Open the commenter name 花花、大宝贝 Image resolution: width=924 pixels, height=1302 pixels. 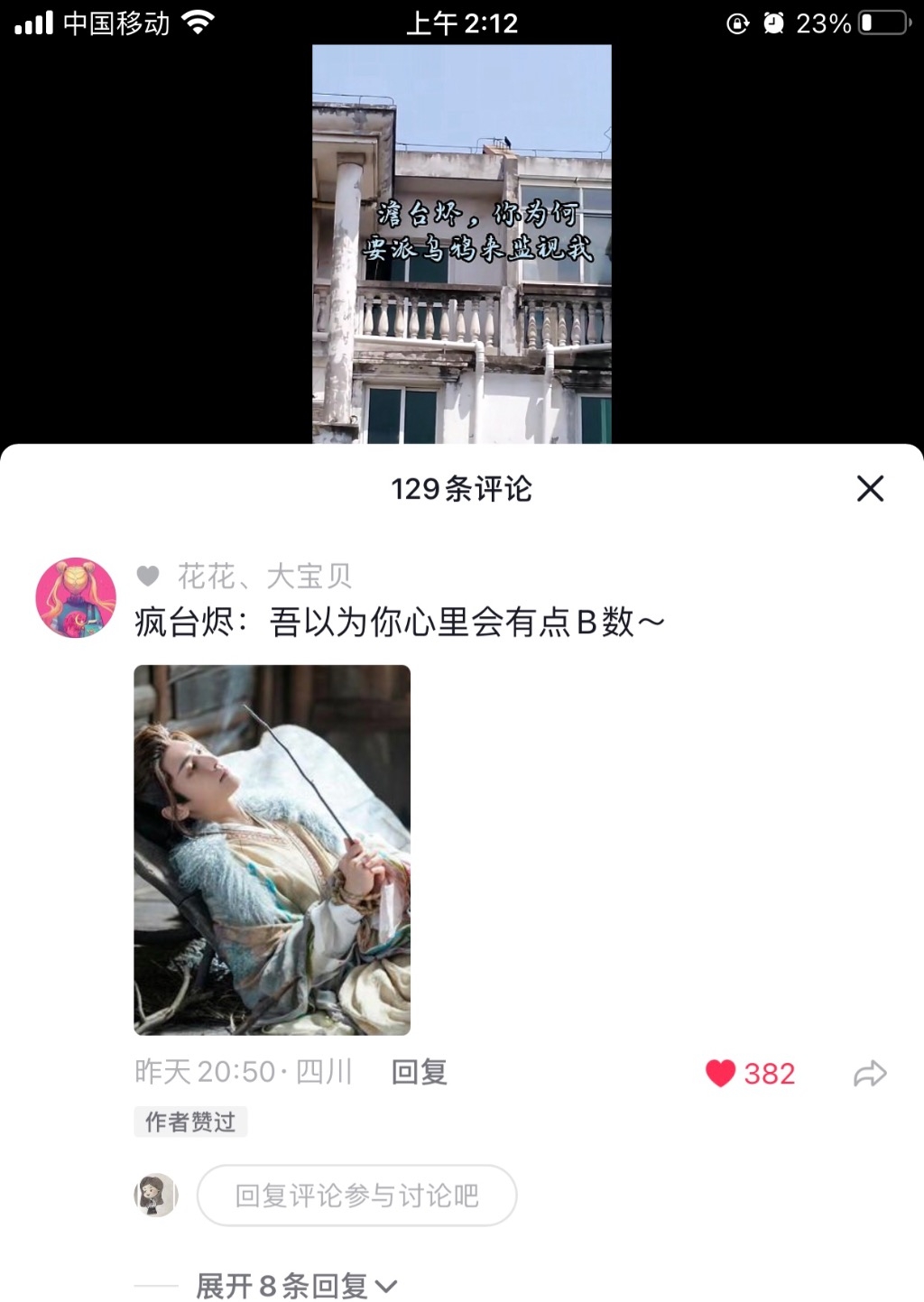[263, 576]
